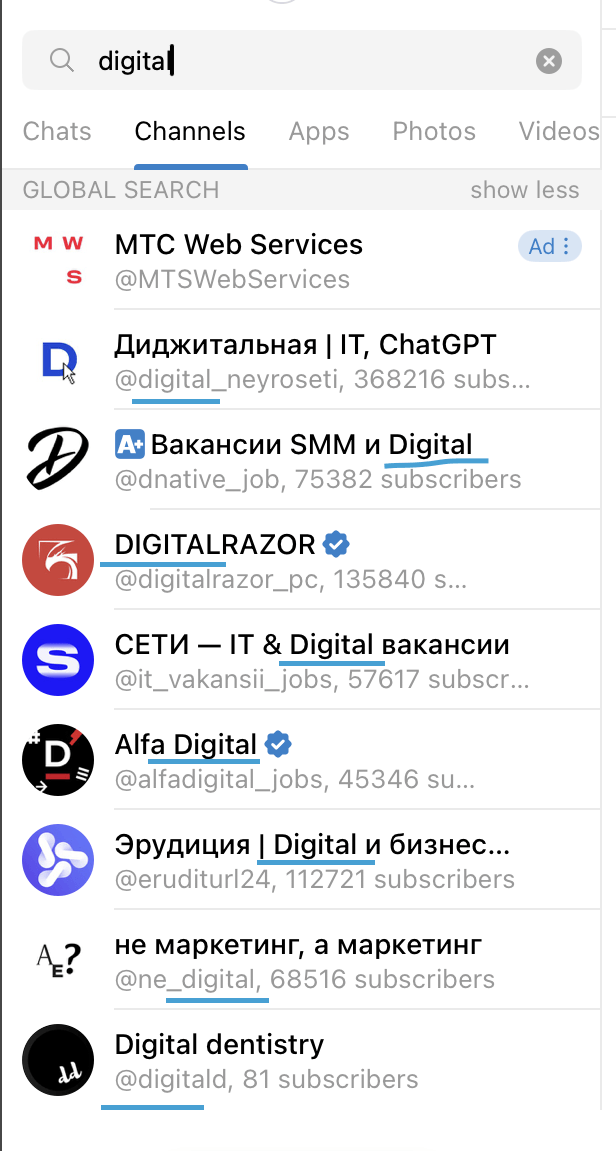This screenshot has height=1151, width=616.
Task: Switch to the Apps tab
Action: coord(319,131)
